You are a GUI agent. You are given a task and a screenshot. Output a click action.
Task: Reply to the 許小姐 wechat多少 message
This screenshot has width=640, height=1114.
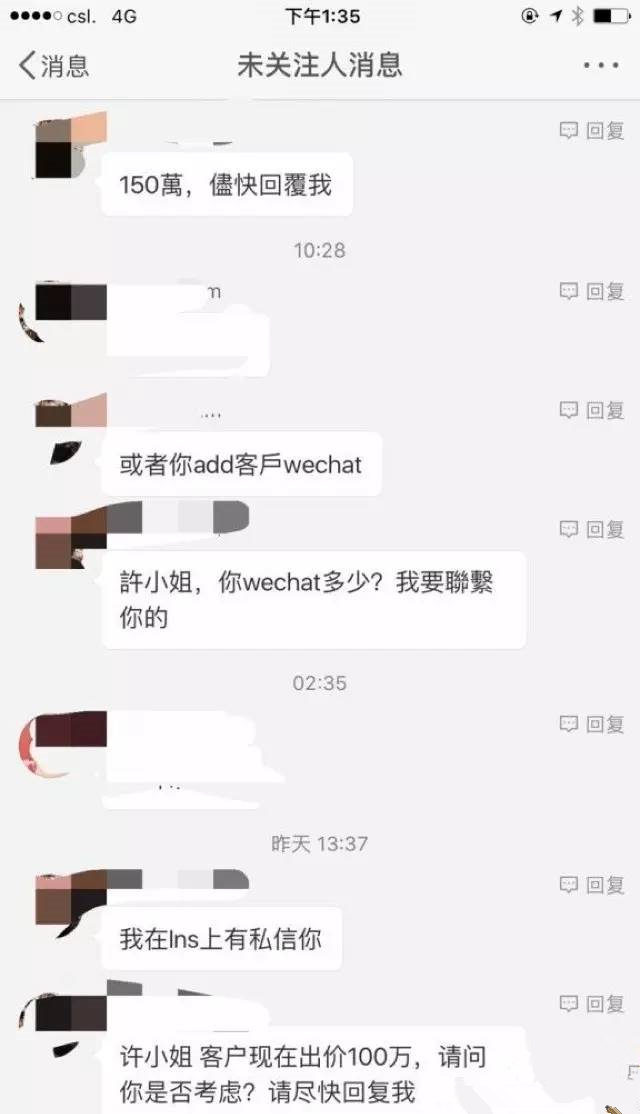(592, 529)
